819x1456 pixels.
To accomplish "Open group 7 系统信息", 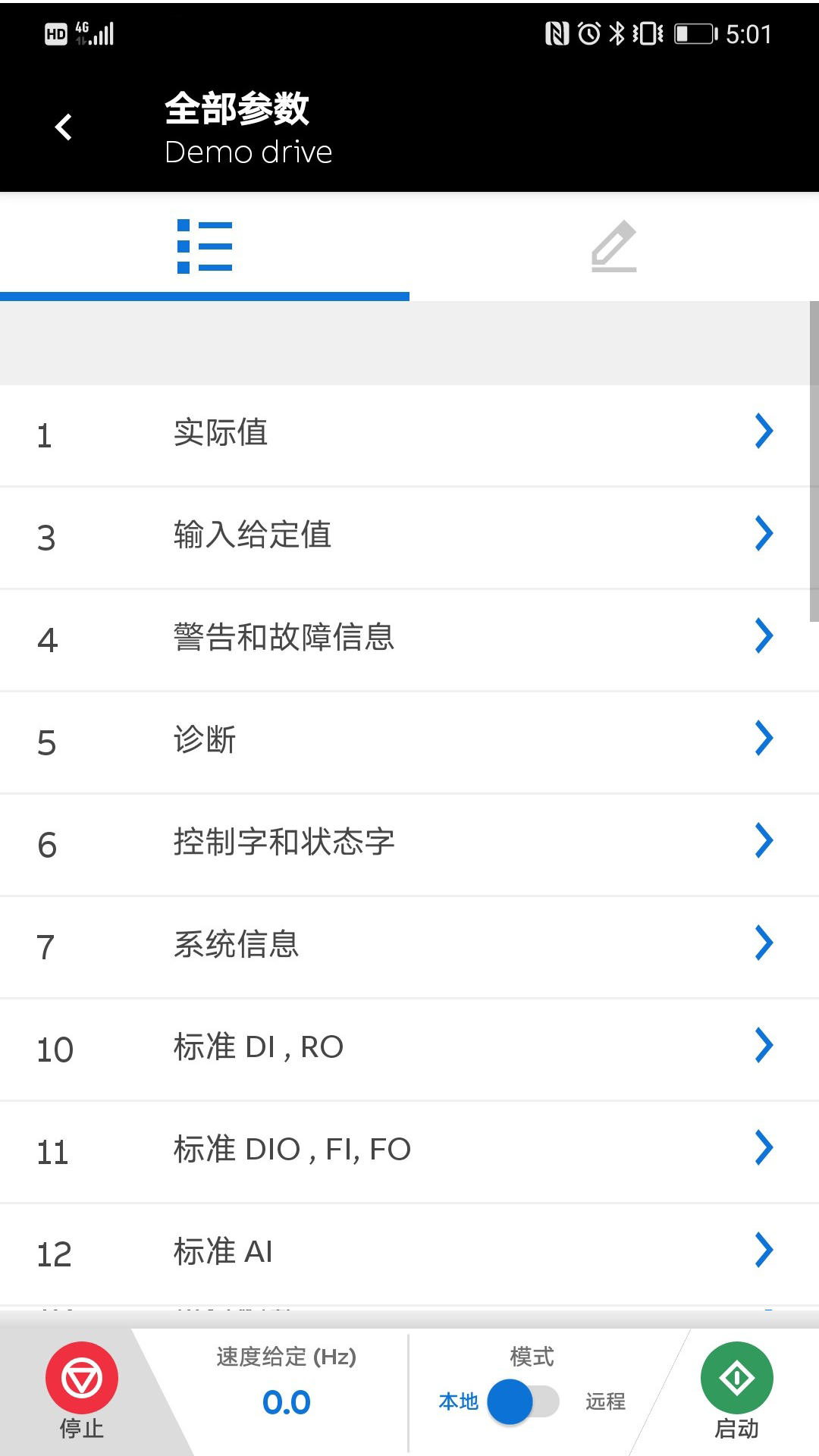I will [x=409, y=946].
